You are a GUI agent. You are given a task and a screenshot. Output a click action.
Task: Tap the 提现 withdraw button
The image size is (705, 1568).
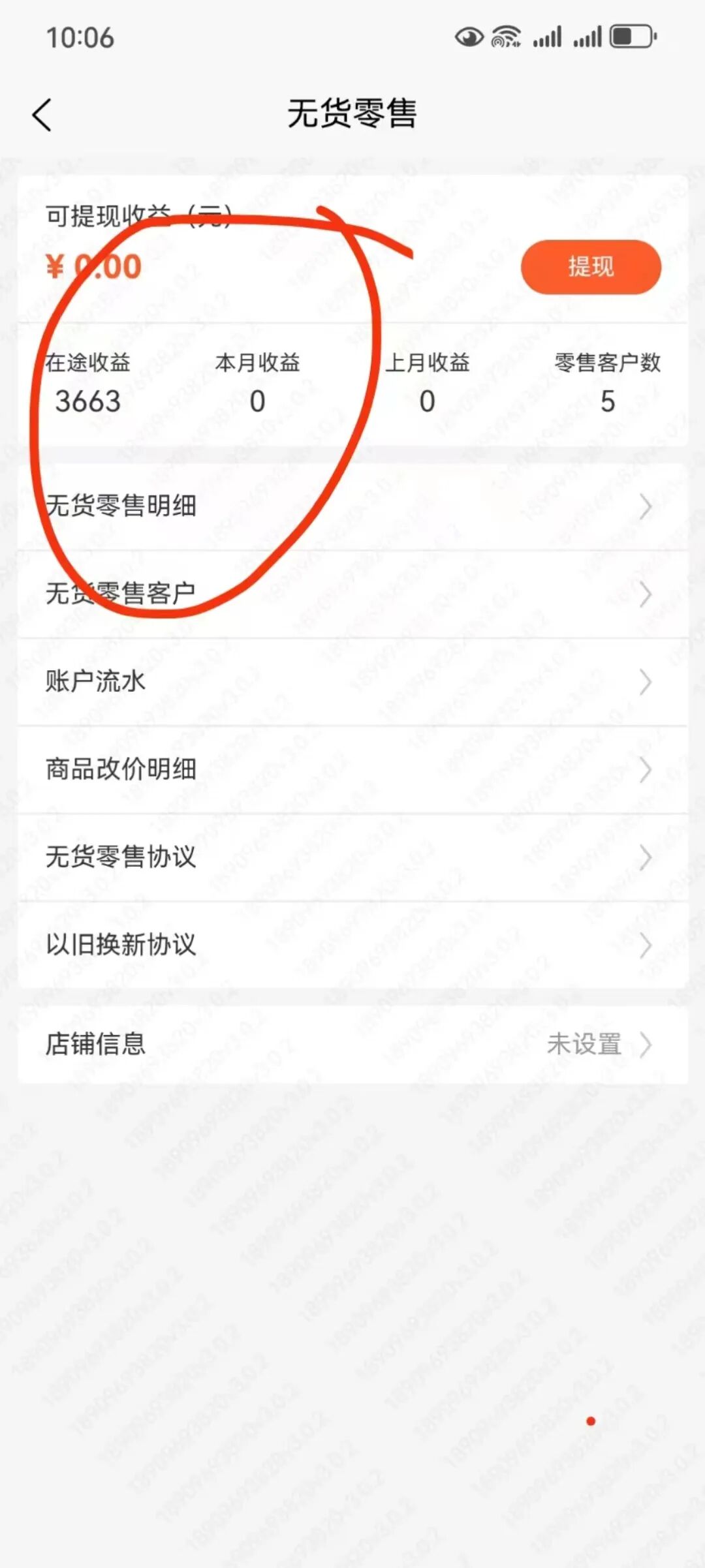(591, 267)
